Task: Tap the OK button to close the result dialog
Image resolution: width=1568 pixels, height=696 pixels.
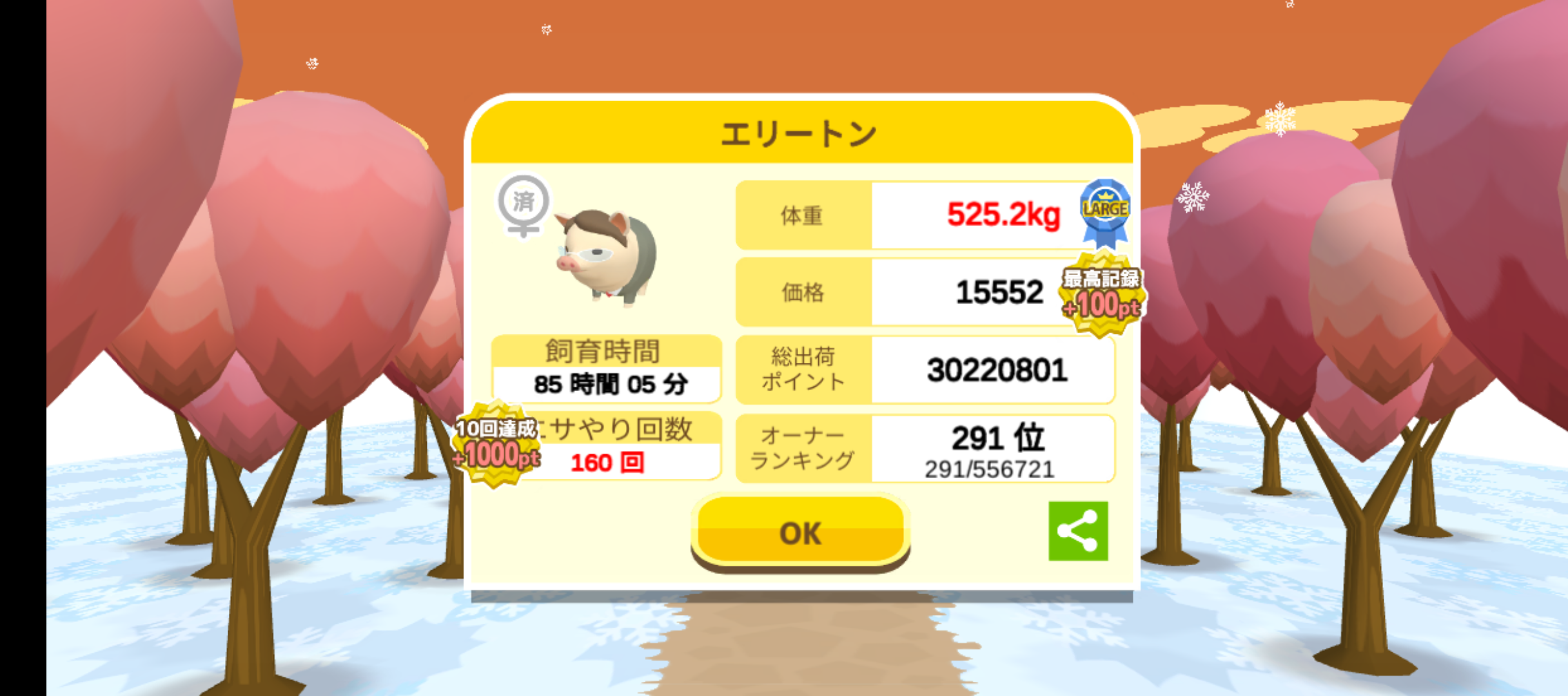Action: [800, 532]
